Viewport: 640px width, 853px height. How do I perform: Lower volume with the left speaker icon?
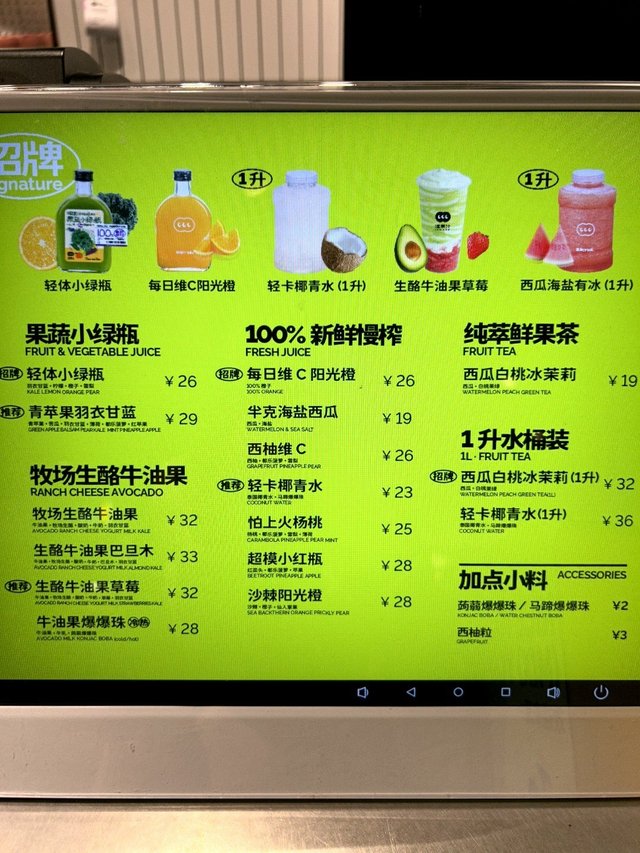pos(363,692)
